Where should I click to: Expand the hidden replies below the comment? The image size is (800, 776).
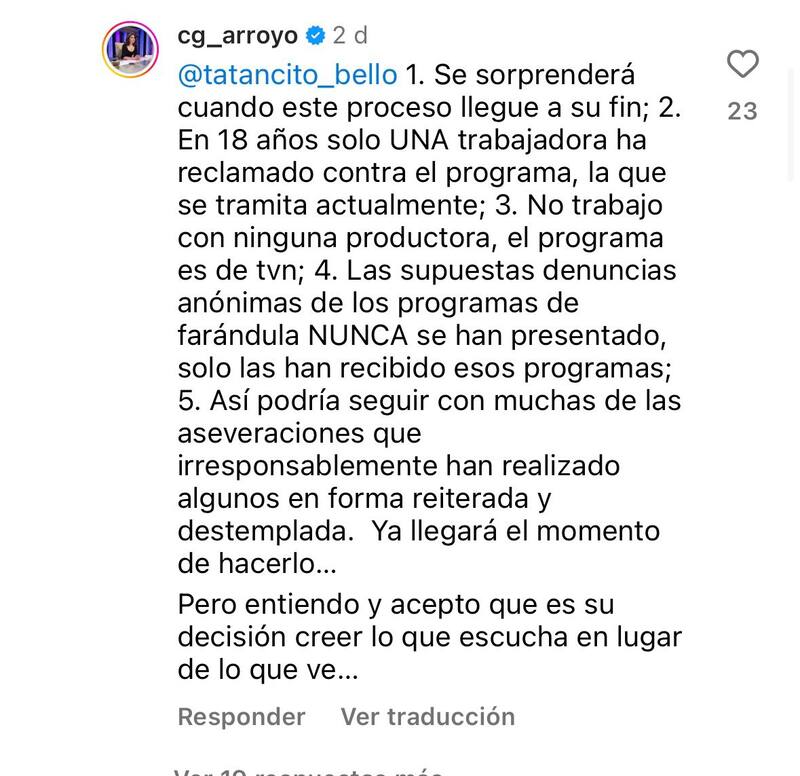tap(310, 771)
